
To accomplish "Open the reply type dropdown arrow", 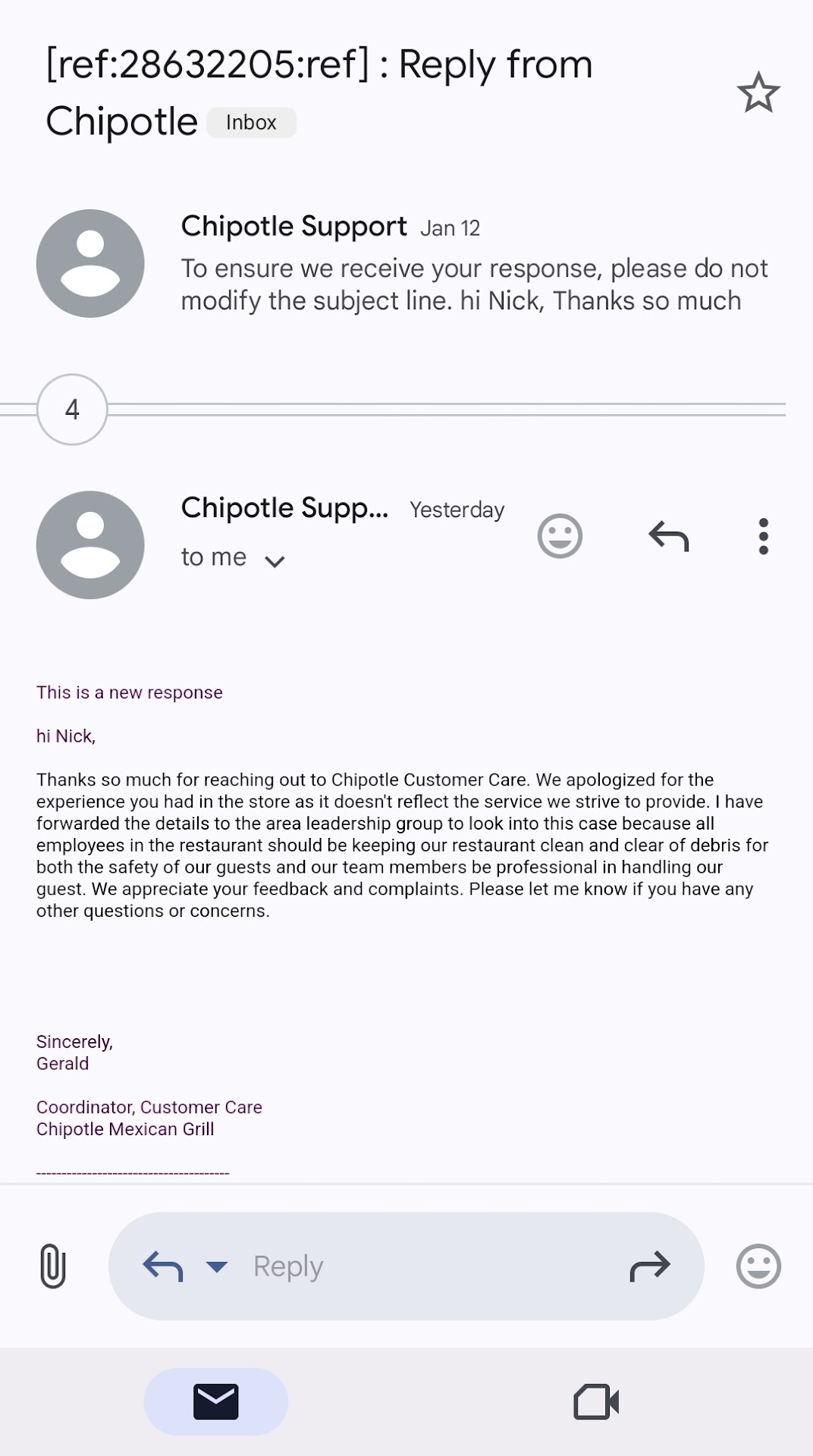I will pyautogui.click(x=217, y=1266).
